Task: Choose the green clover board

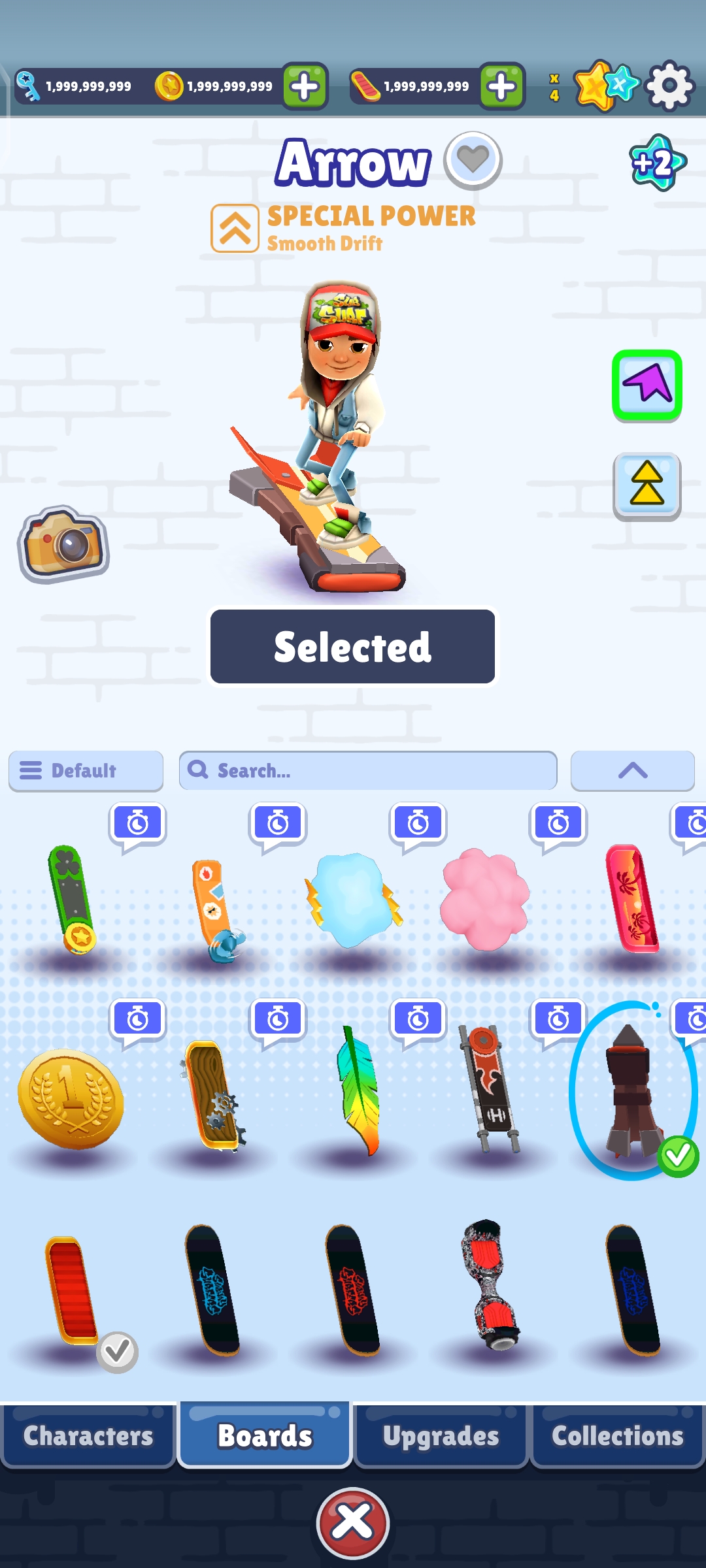Action: 72,898
